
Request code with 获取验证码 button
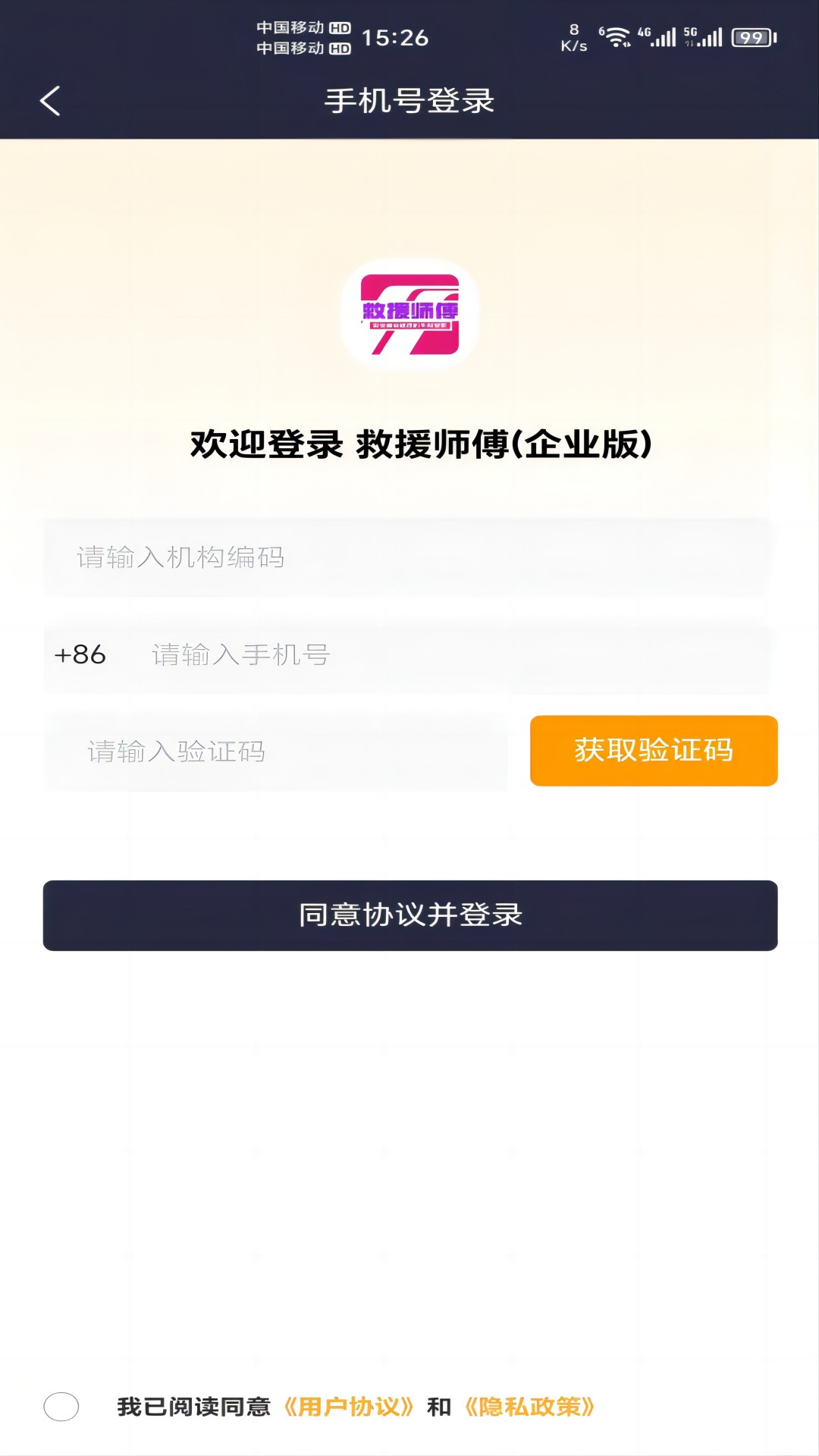coord(654,751)
